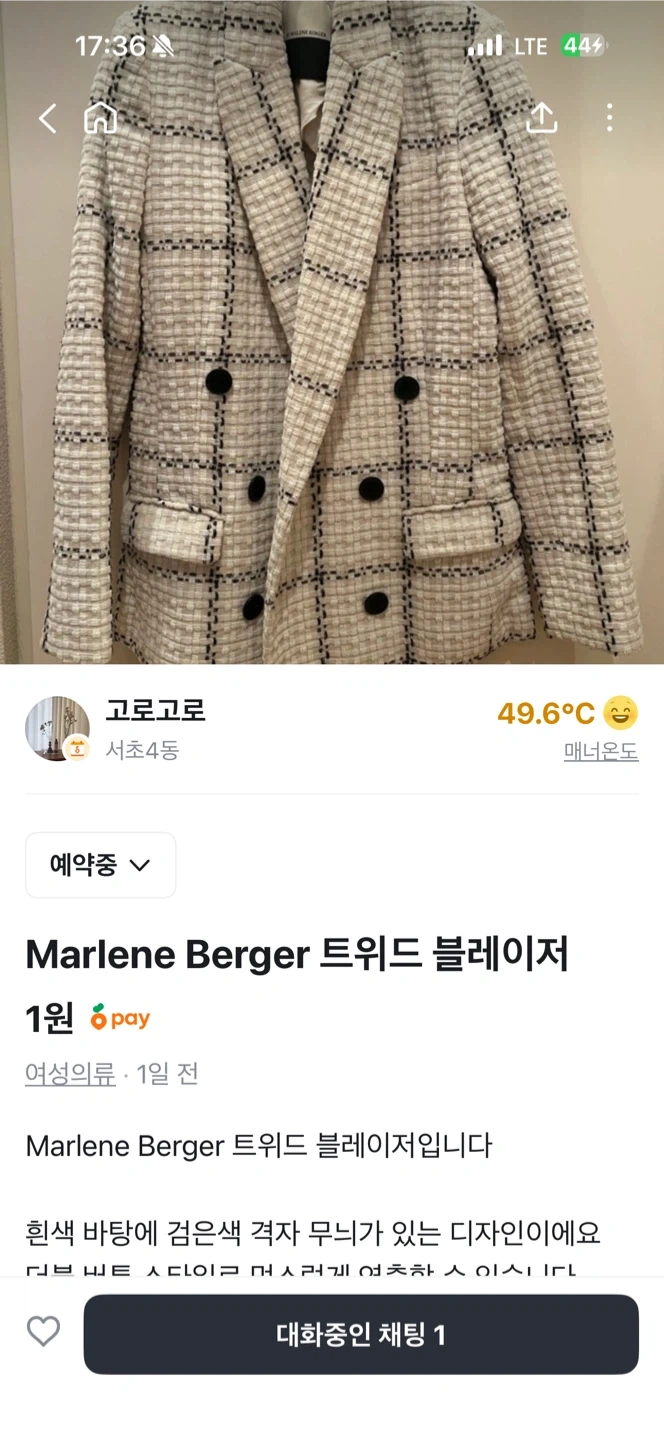Open the 여성의류 category link
This screenshot has height=1440, width=664.
pos(70,1074)
